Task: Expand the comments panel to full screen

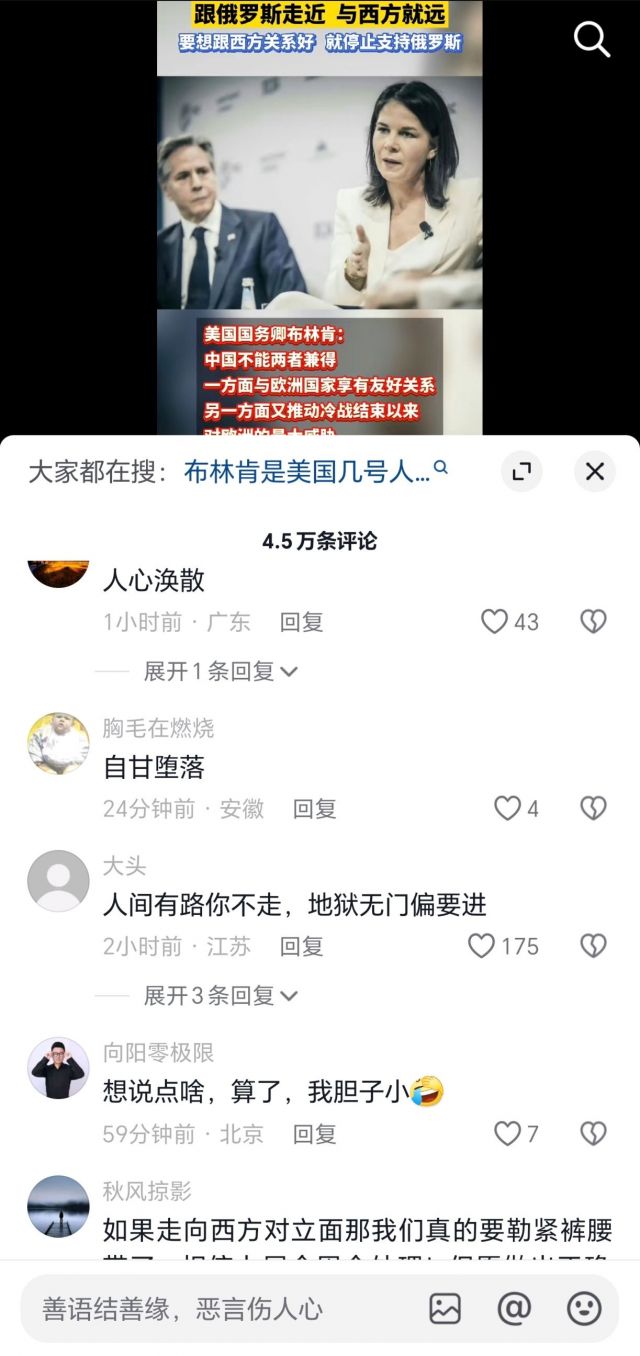Action: click(521, 472)
